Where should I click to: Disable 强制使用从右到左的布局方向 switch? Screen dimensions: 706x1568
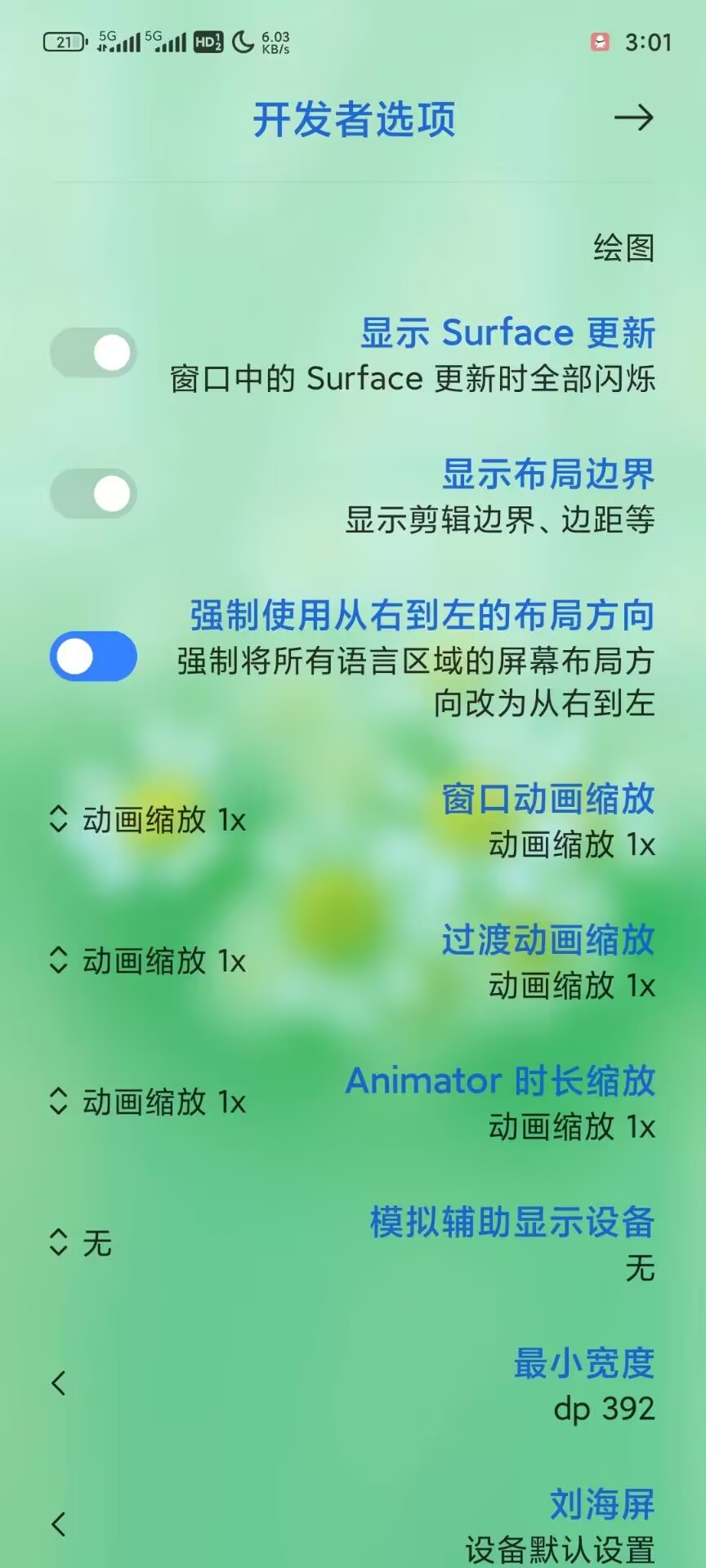coord(93,657)
